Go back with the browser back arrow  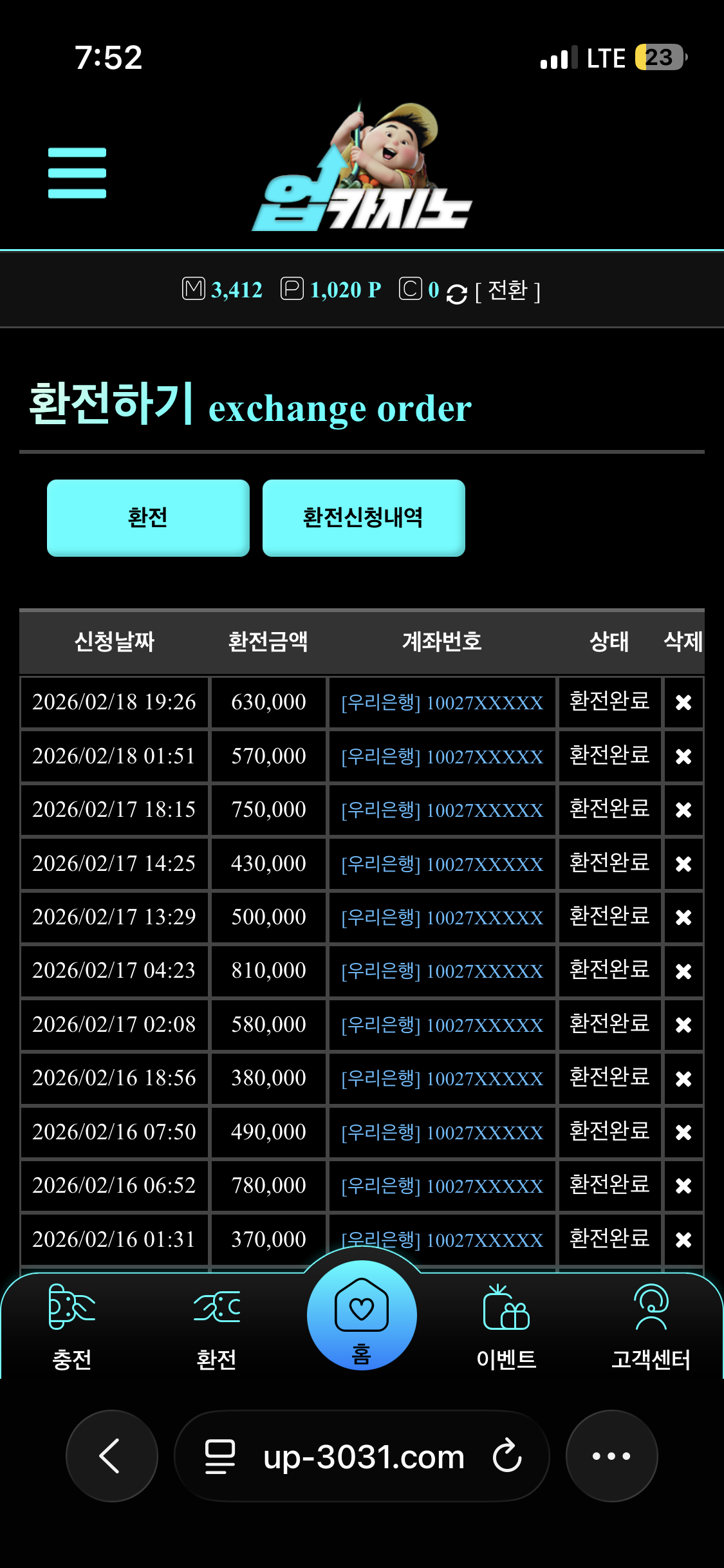pos(111,1456)
